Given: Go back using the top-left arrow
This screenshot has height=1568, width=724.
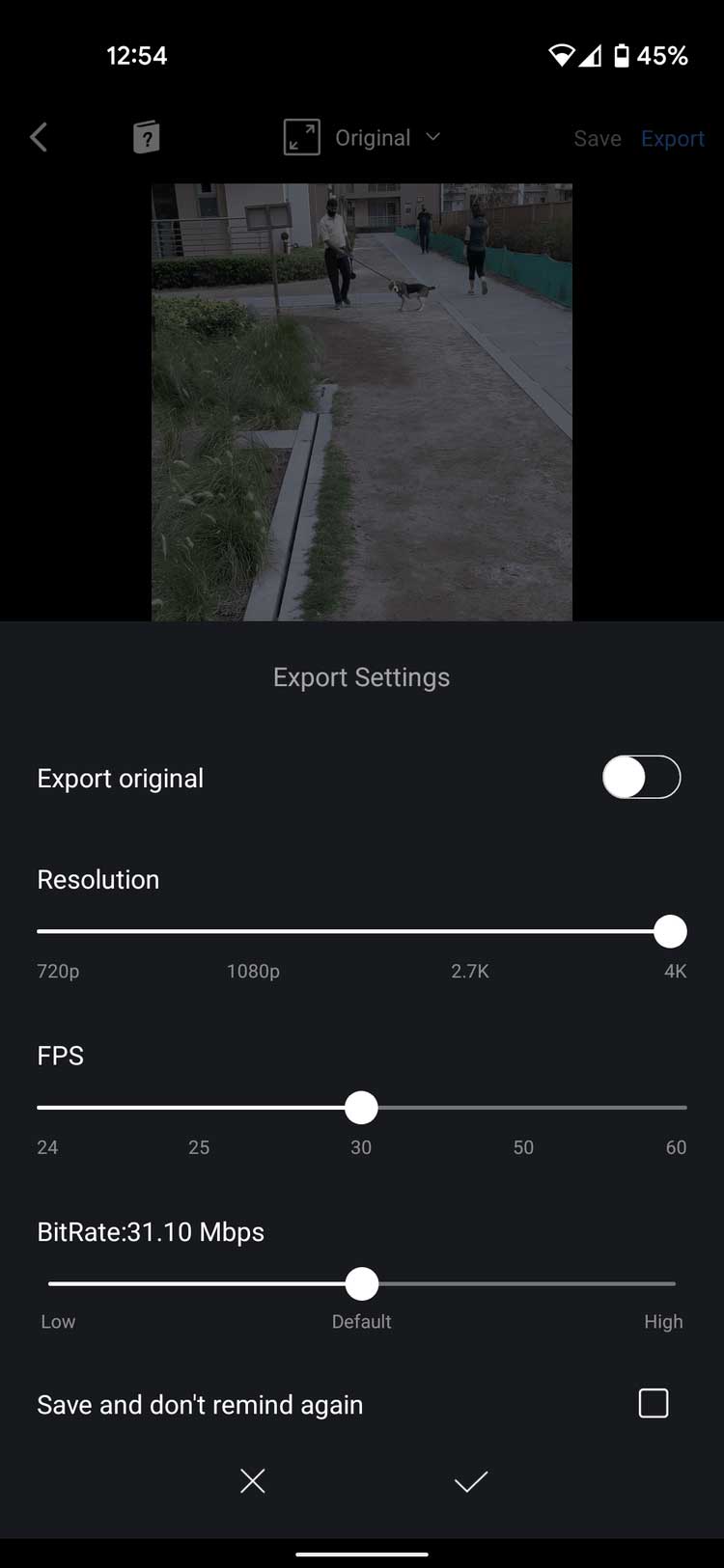Looking at the screenshot, I should [39, 138].
